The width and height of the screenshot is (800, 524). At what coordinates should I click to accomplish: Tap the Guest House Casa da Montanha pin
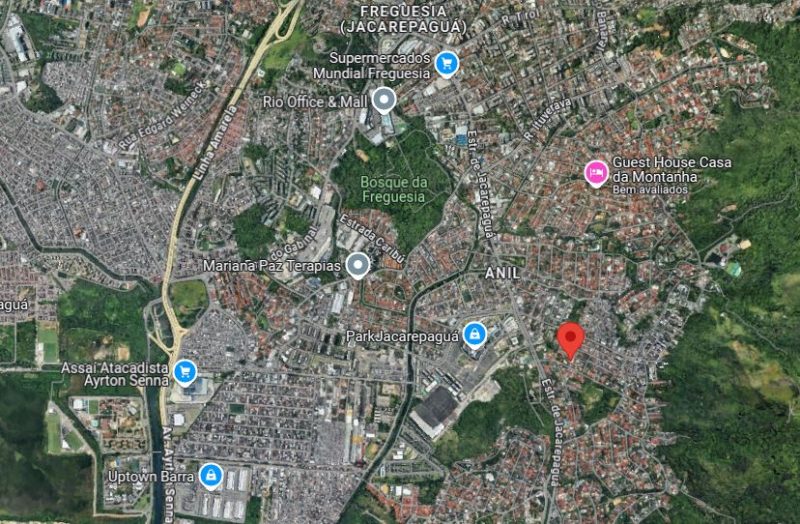pos(596,173)
